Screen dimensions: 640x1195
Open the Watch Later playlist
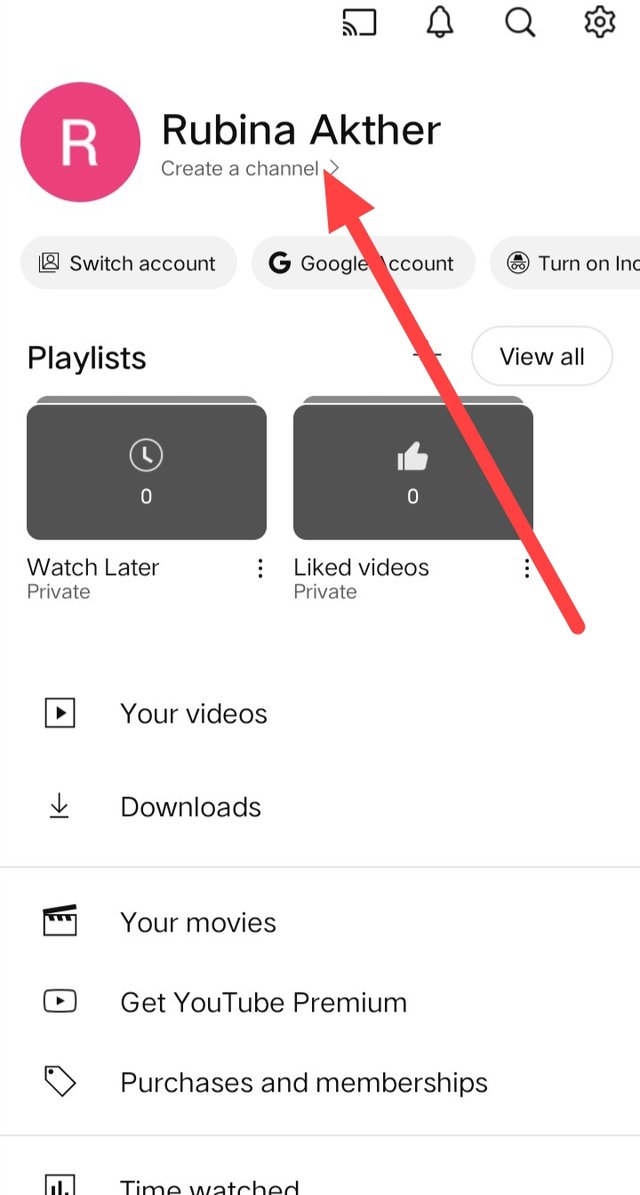click(146, 471)
